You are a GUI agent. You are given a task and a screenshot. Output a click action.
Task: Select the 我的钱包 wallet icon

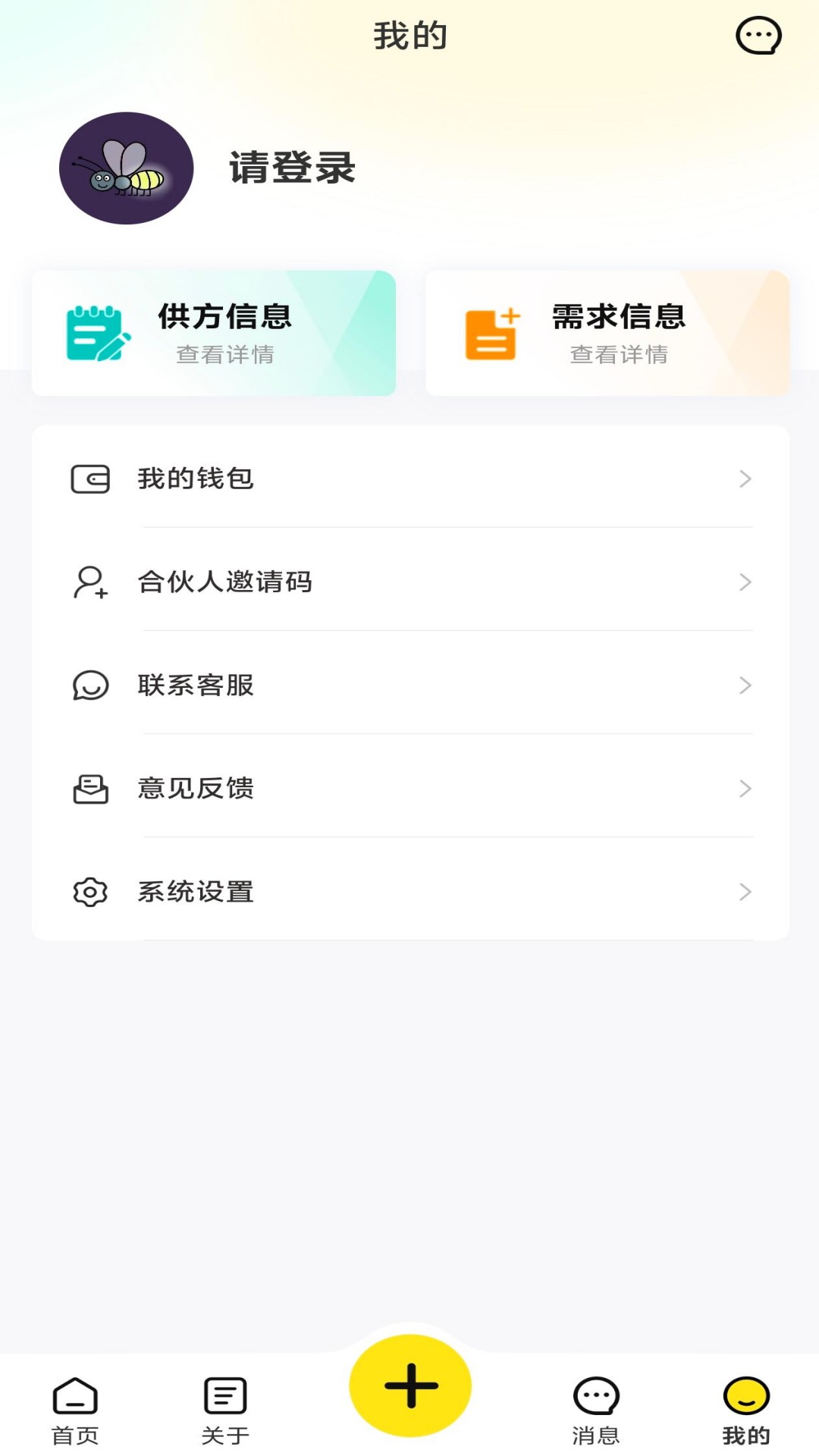click(89, 479)
